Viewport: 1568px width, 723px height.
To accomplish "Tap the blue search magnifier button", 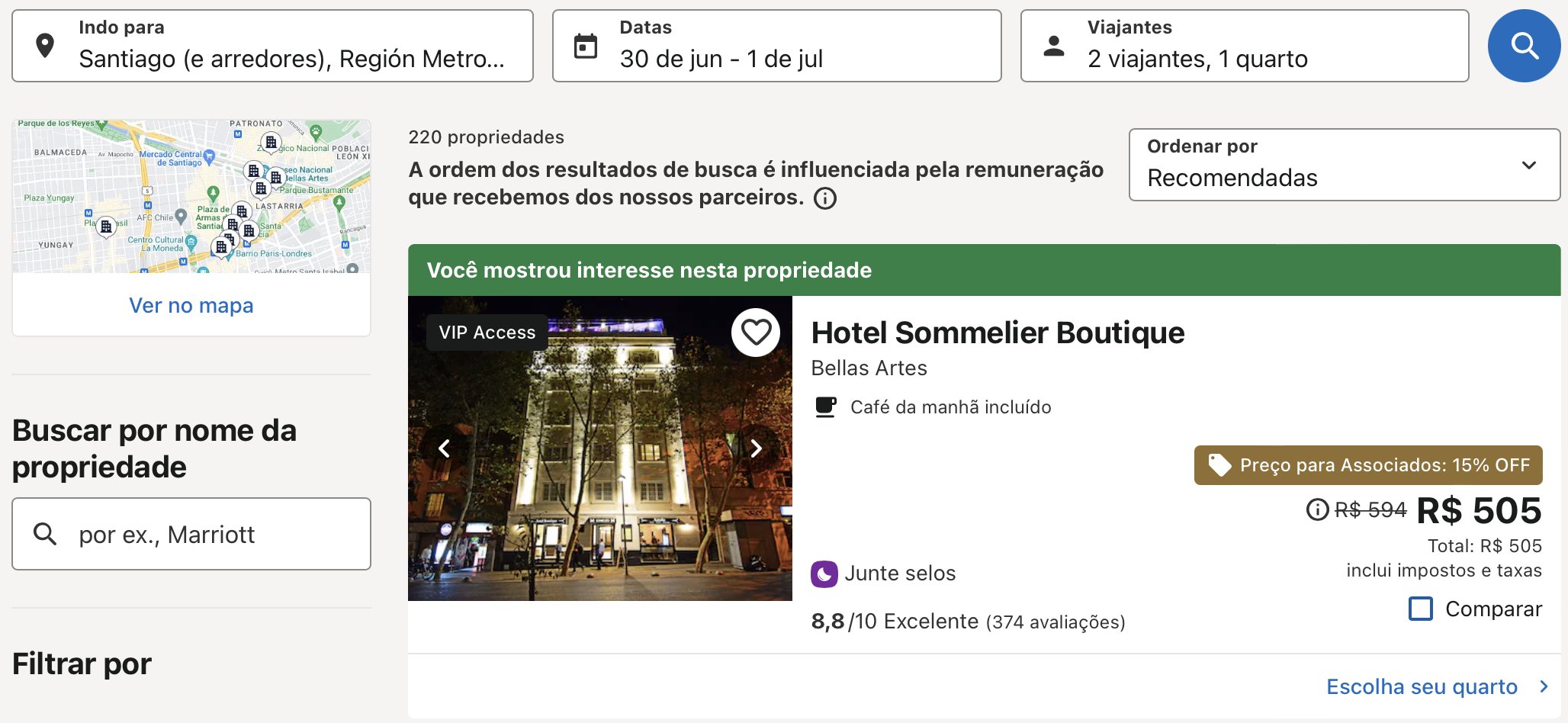I will point(1523,46).
